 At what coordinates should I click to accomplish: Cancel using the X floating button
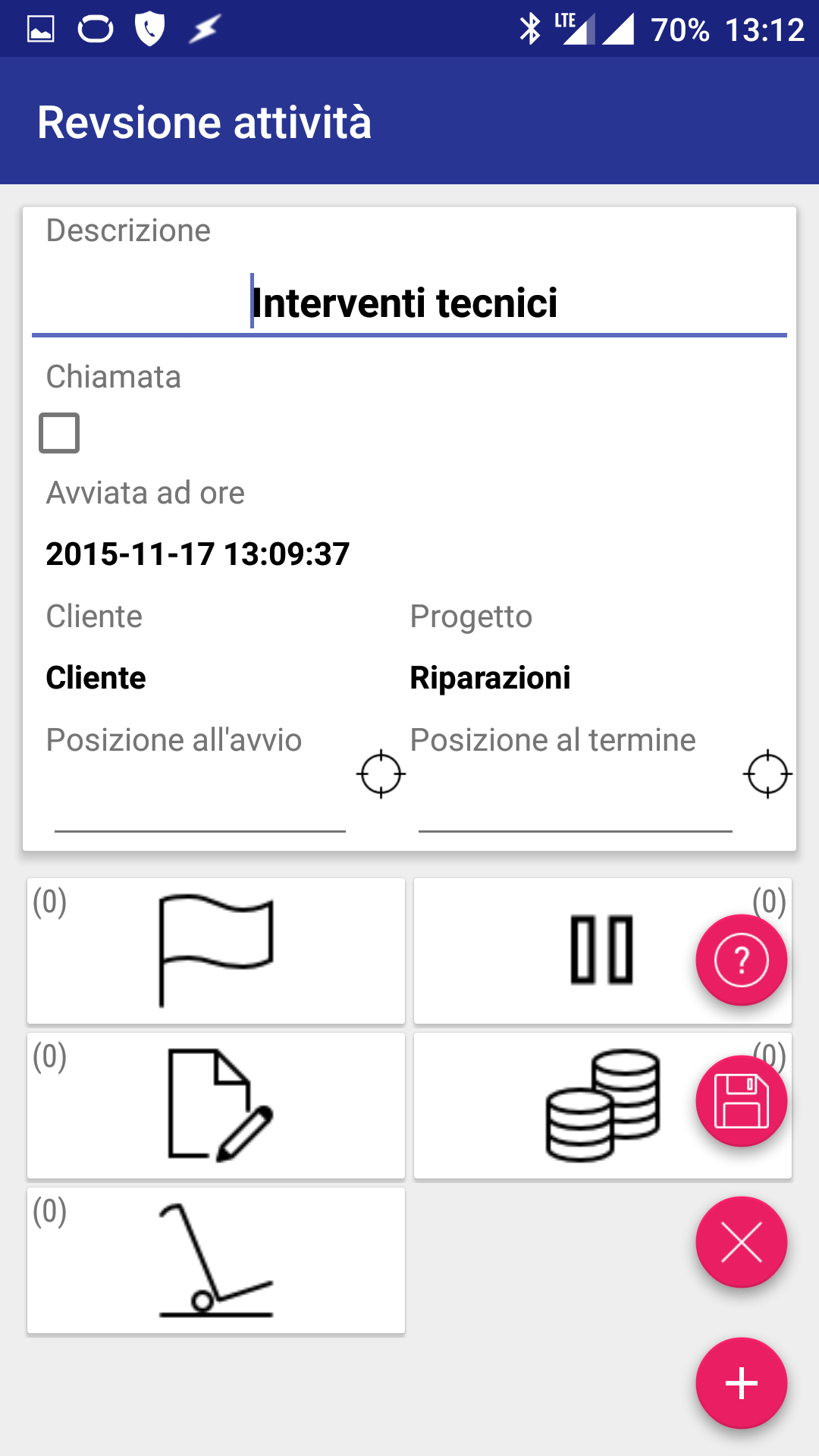pos(741,1242)
